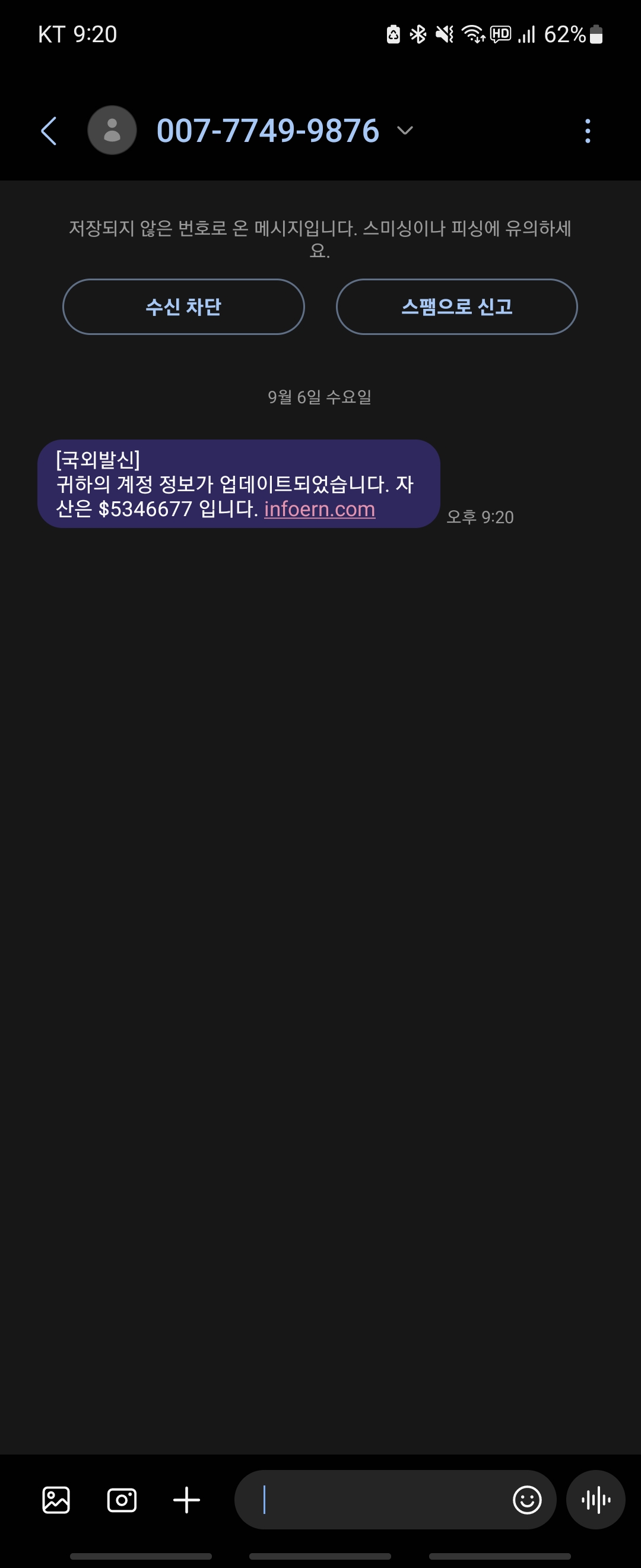Viewport: 641px width, 1568px height.
Task: Record a voice message
Action: [x=595, y=1500]
